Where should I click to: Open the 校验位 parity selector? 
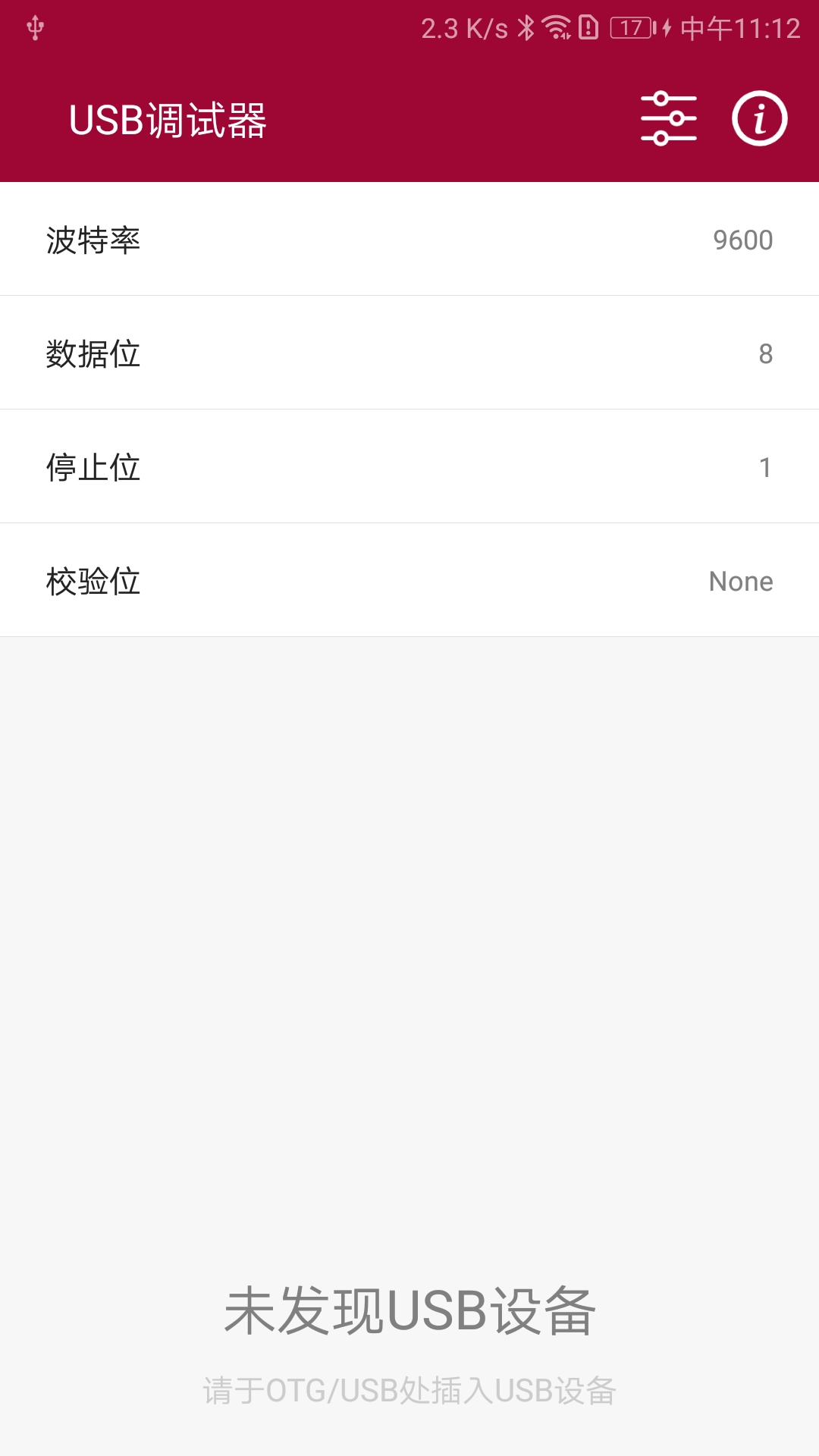point(409,580)
